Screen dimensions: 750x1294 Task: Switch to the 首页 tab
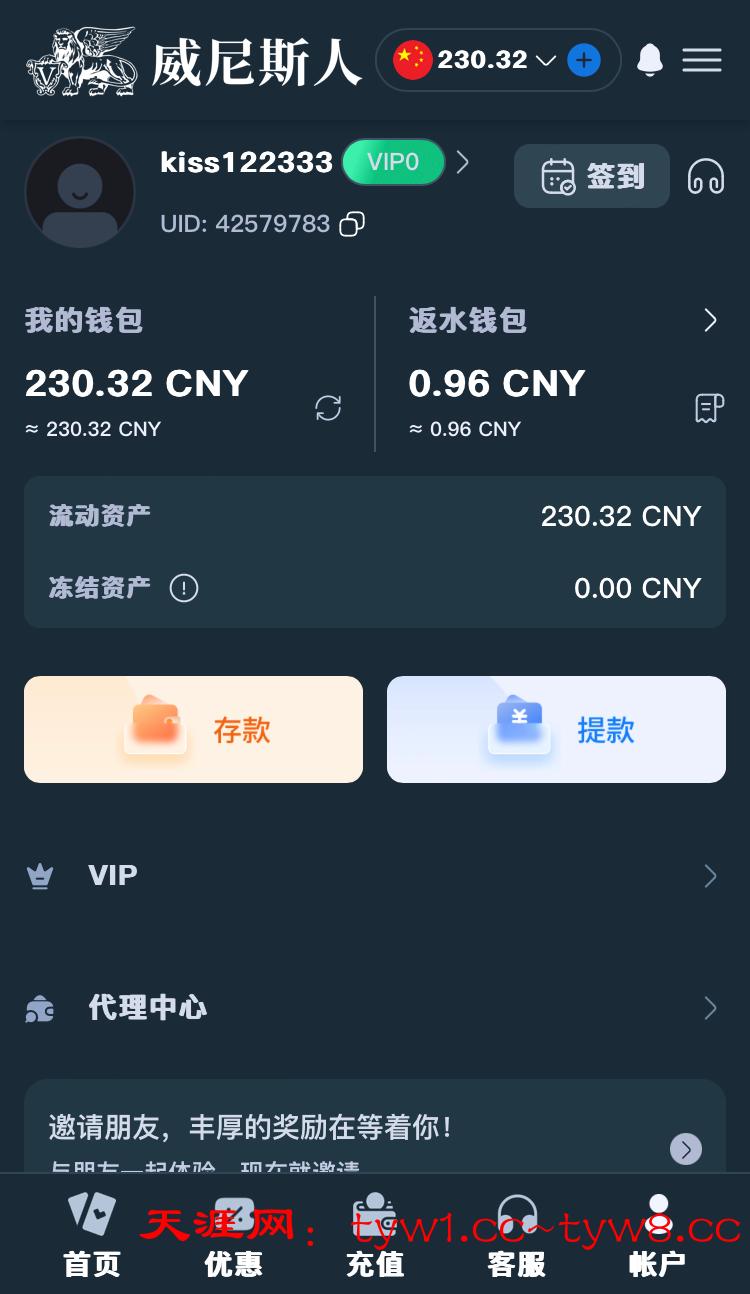pos(92,1235)
